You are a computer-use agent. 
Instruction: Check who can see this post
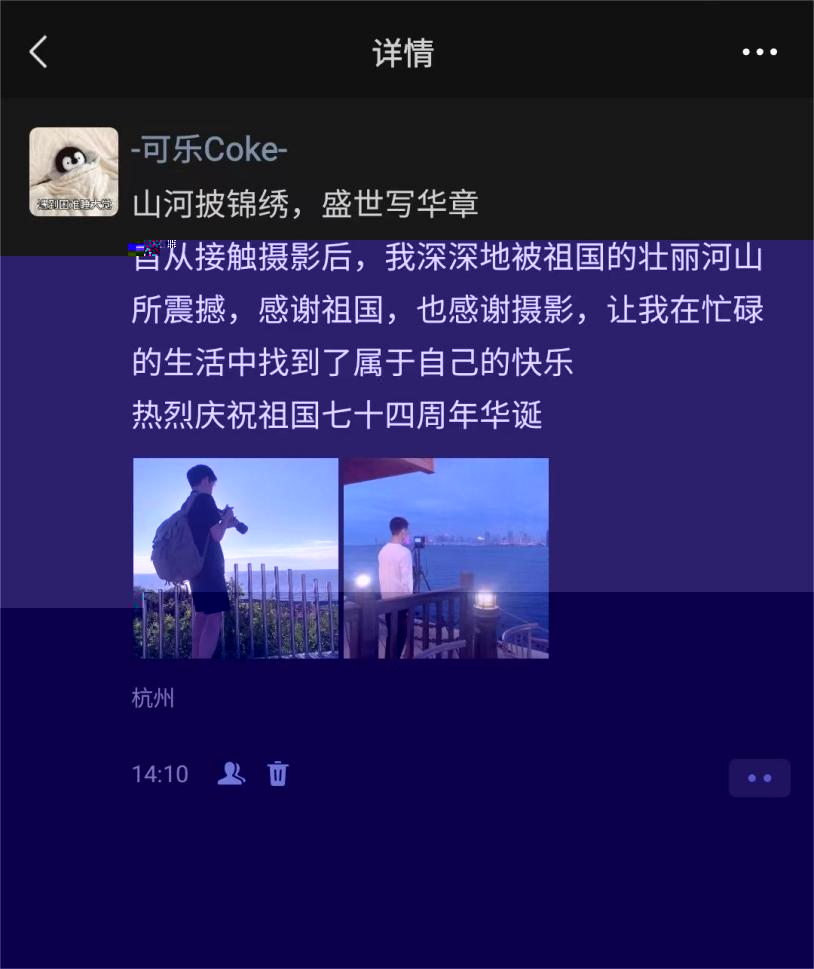pos(231,773)
